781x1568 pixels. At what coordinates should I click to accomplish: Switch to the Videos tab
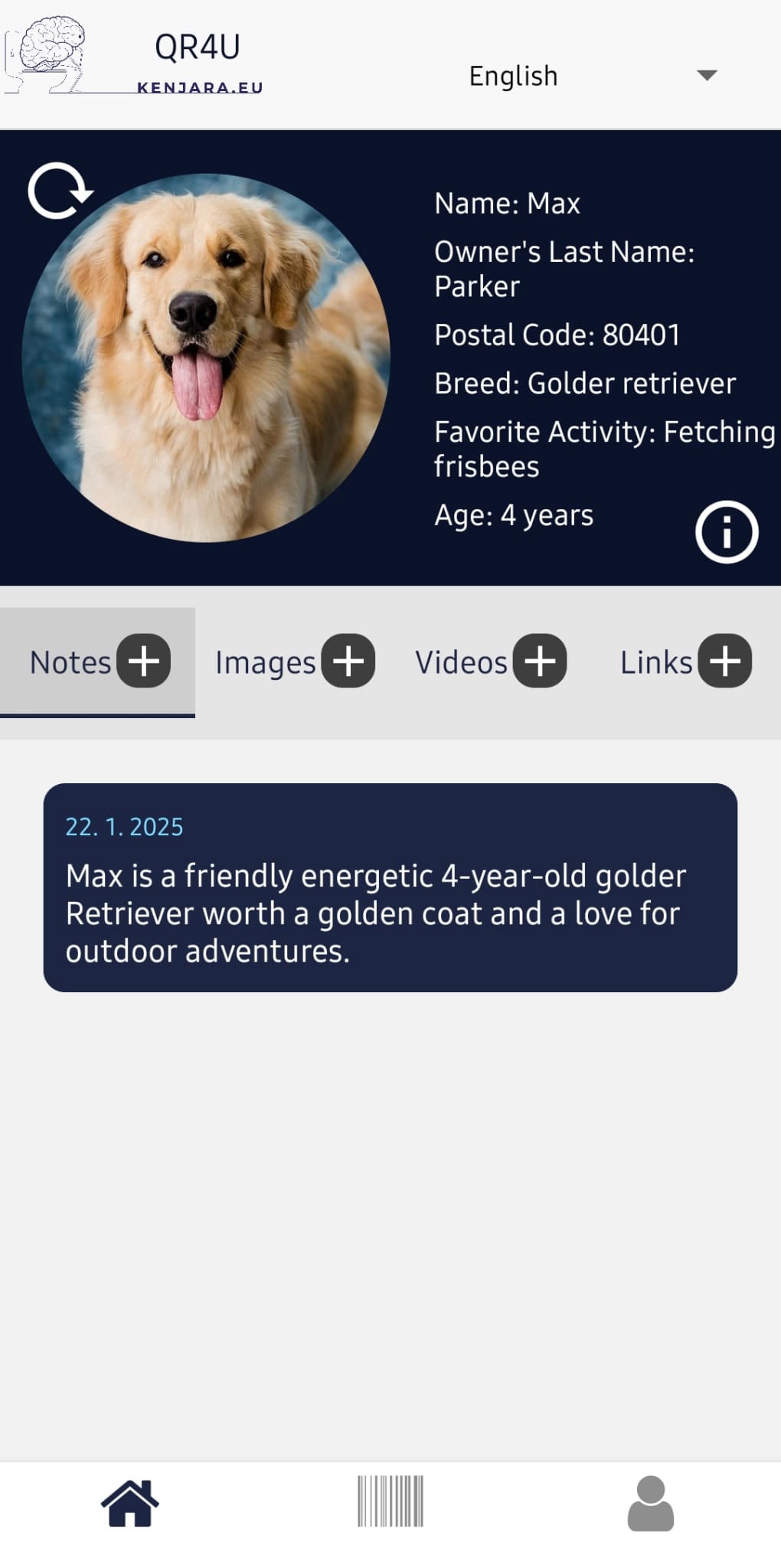(x=461, y=662)
